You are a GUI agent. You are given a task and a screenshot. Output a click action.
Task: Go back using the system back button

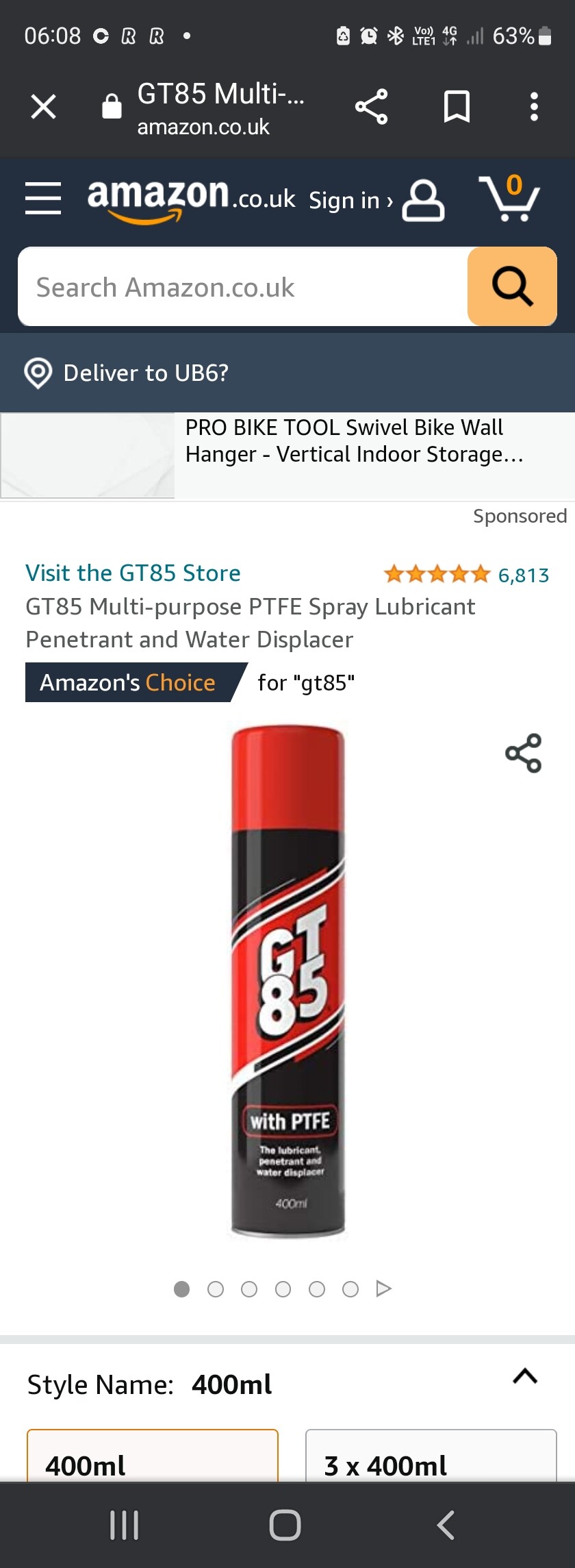[x=446, y=1526]
